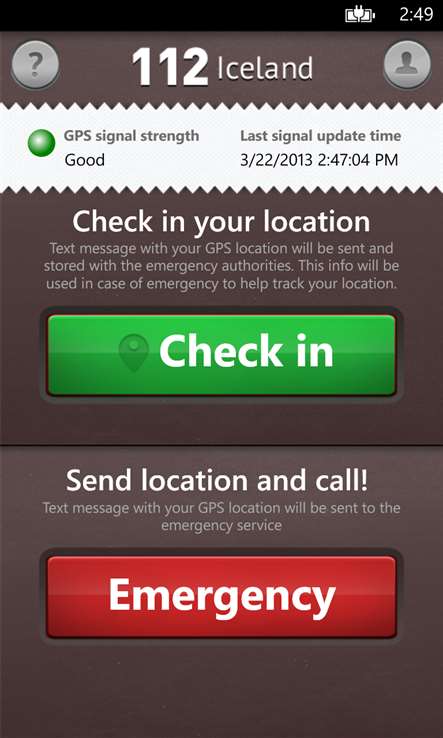
Task: Open the help question mark button
Action: pyautogui.click(x=35, y=65)
